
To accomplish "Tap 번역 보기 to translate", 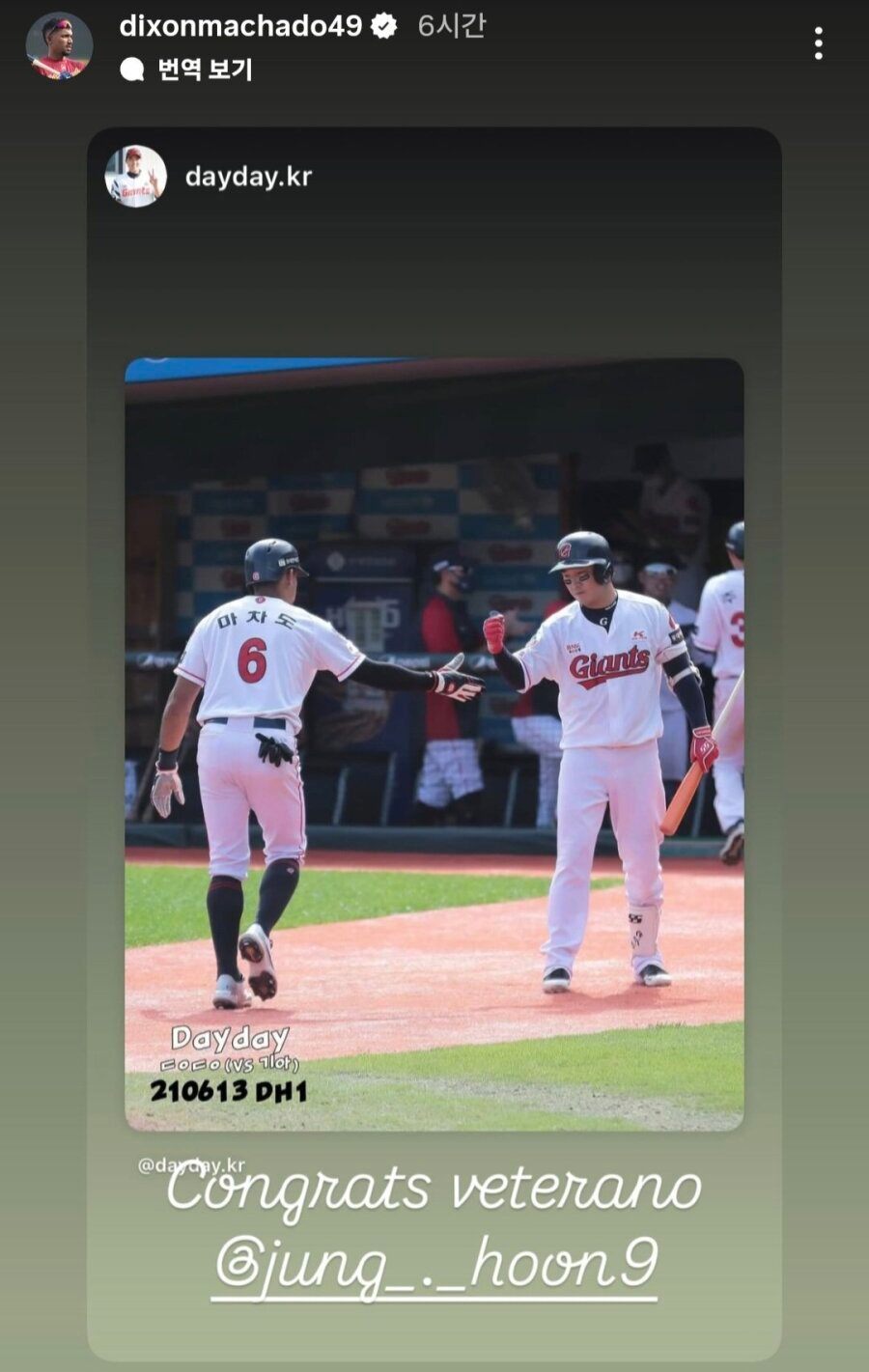I will tap(204, 70).
